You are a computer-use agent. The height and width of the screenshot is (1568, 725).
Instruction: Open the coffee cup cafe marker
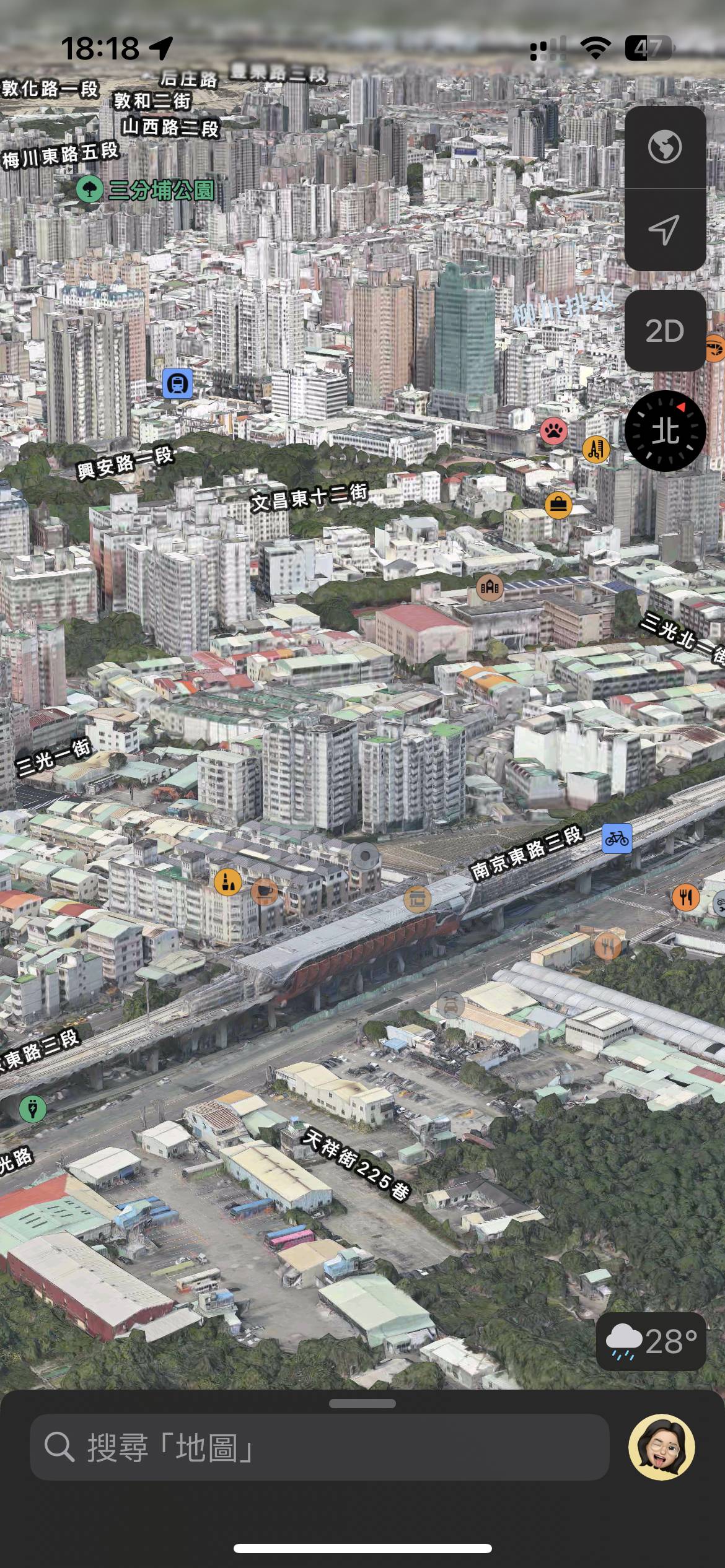tap(265, 892)
